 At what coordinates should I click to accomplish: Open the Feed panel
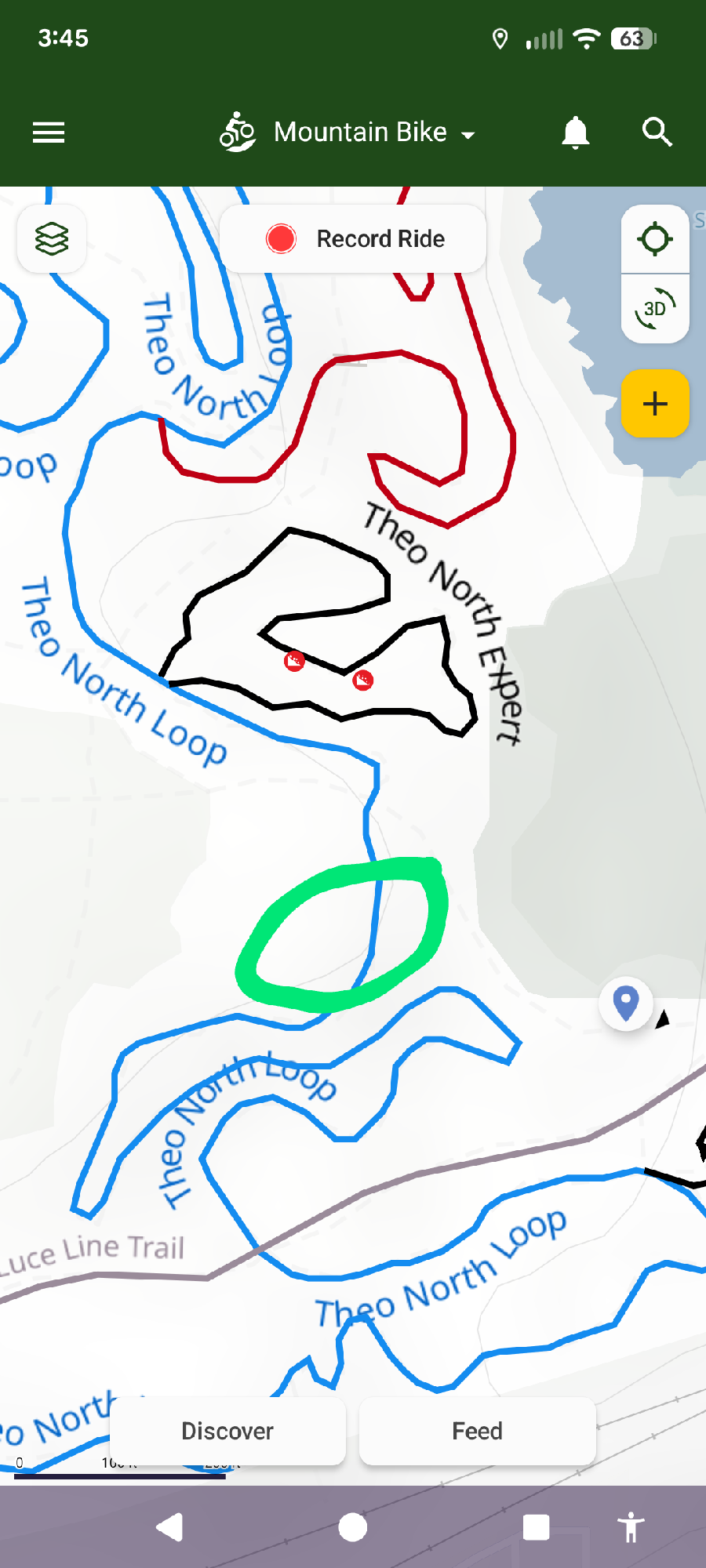[477, 1431]
